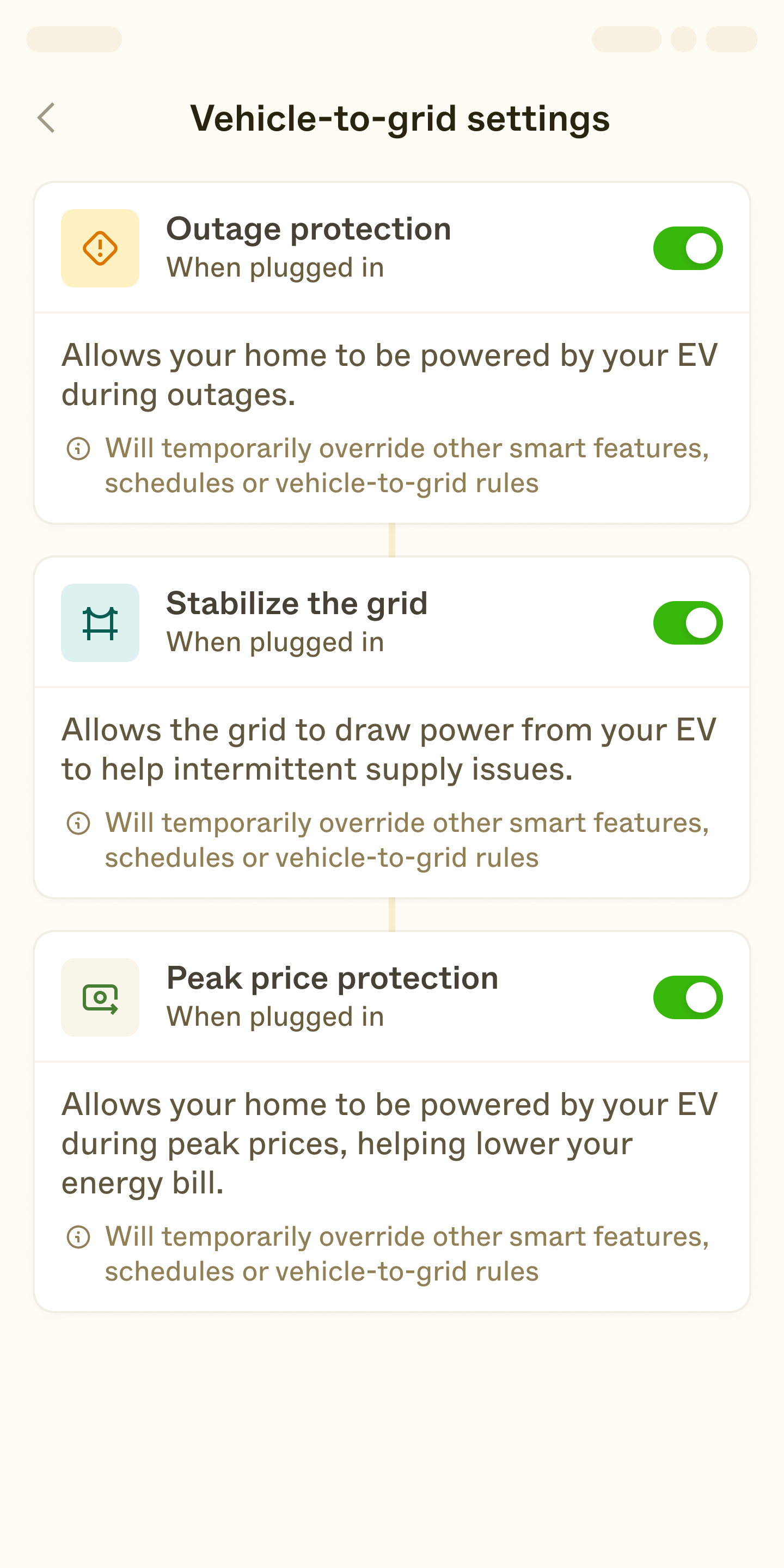Click the camera-style icon beside Peak price protection
Viewport: 784px width, 1568px height.
coord(100,997)
